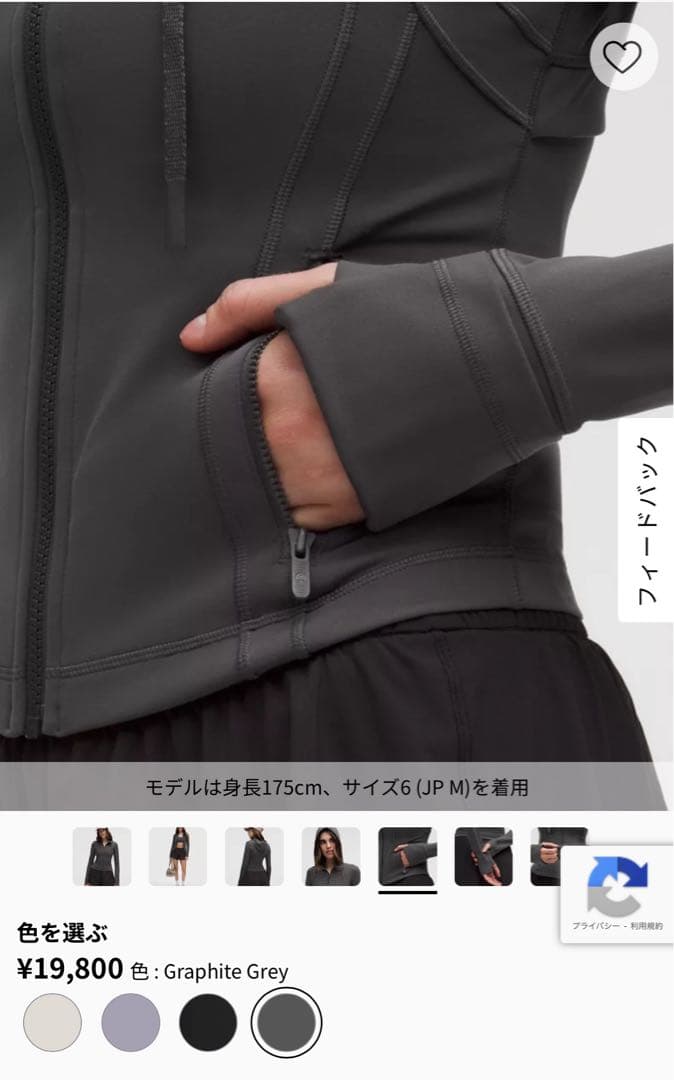
Task: Select the Graphite Grey color swatch
Action: point(286,1022)
